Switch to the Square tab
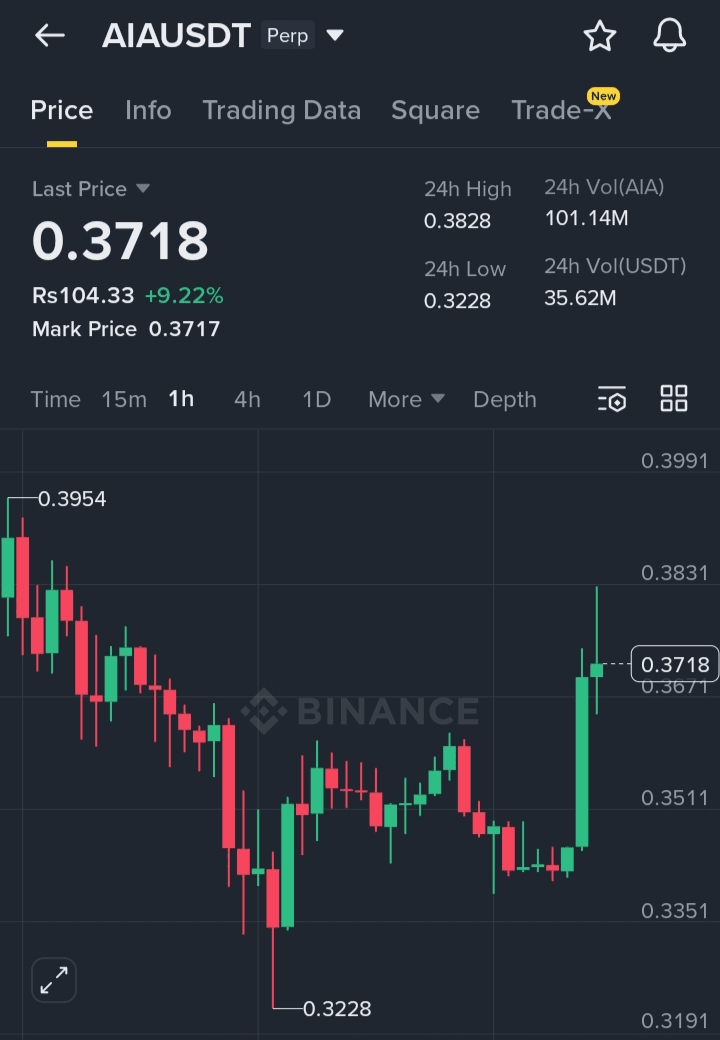 [x=435, y=110]
